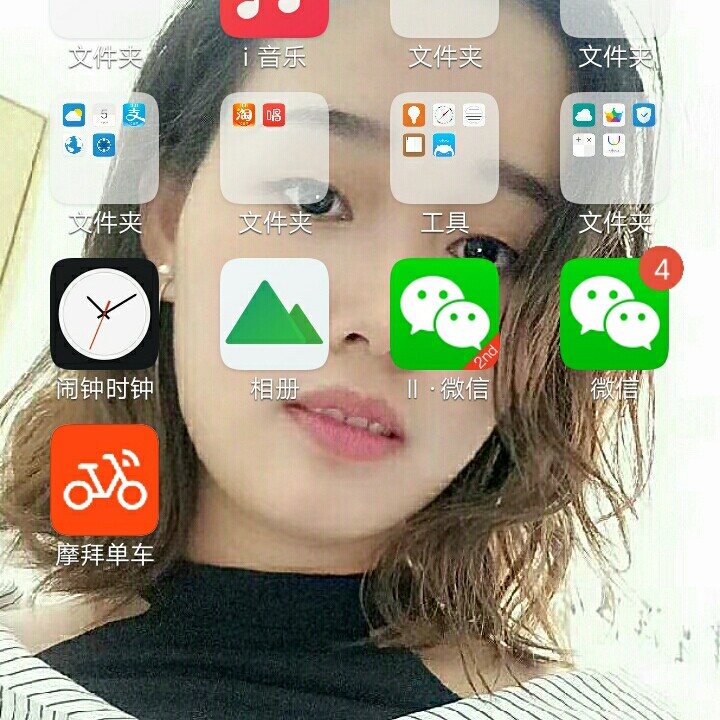Open the 工具 tools folder

coord(444,149)
